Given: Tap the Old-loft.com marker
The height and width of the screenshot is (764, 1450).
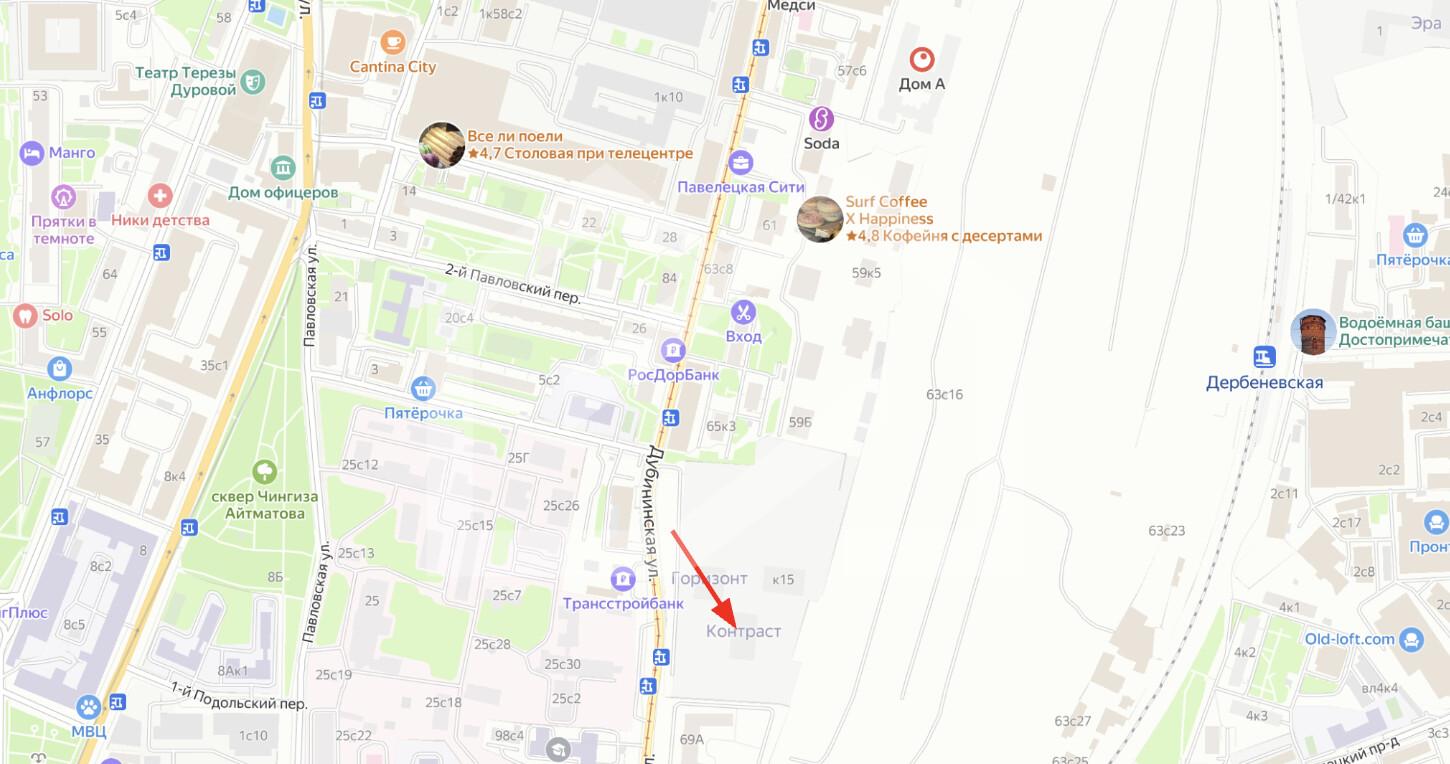Looking at the screenshot, I should click(1411, 639).
